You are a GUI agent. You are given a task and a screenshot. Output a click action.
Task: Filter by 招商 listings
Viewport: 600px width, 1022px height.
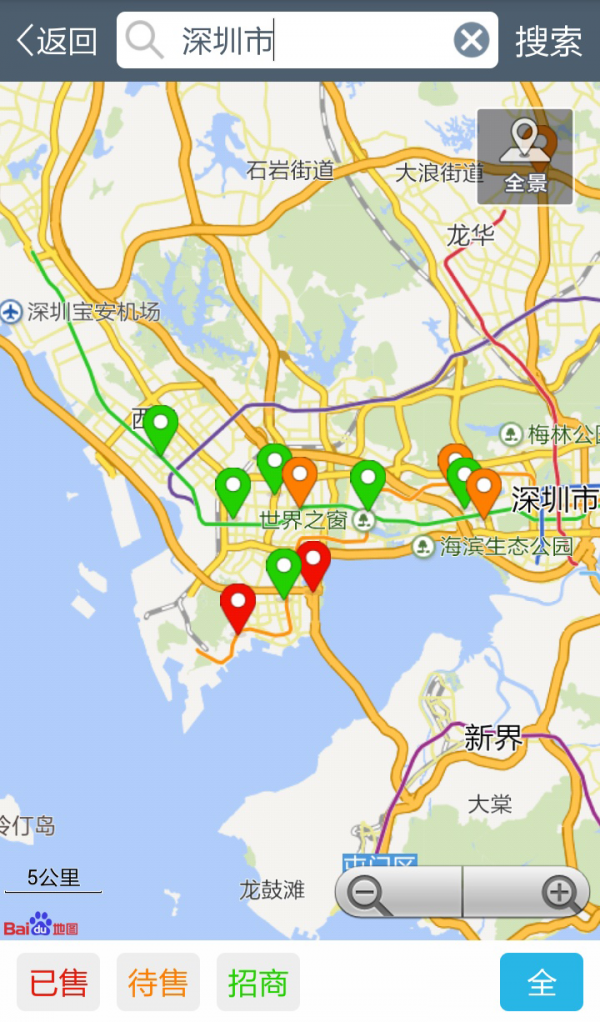[258, 983]
